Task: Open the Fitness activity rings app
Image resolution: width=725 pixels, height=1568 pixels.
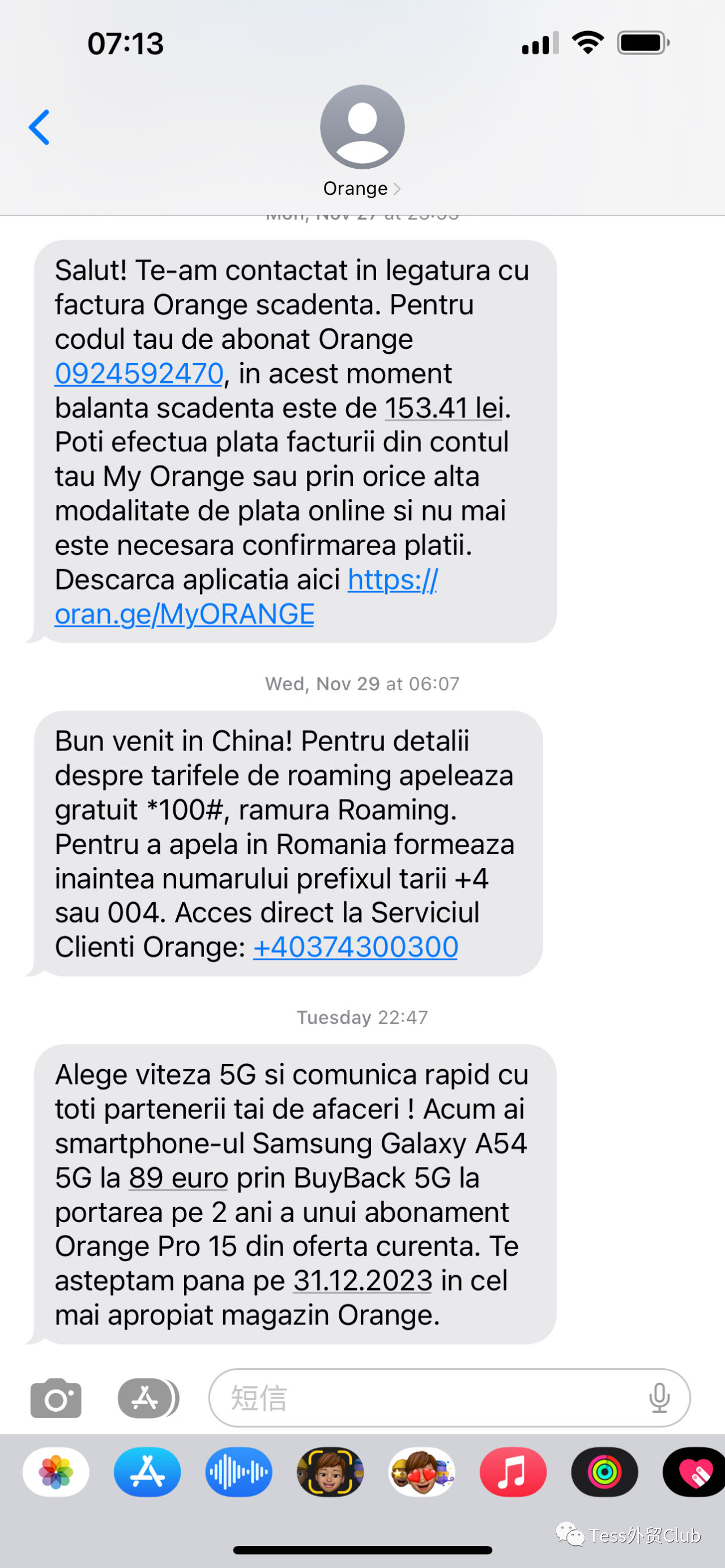Action: 604,1472
